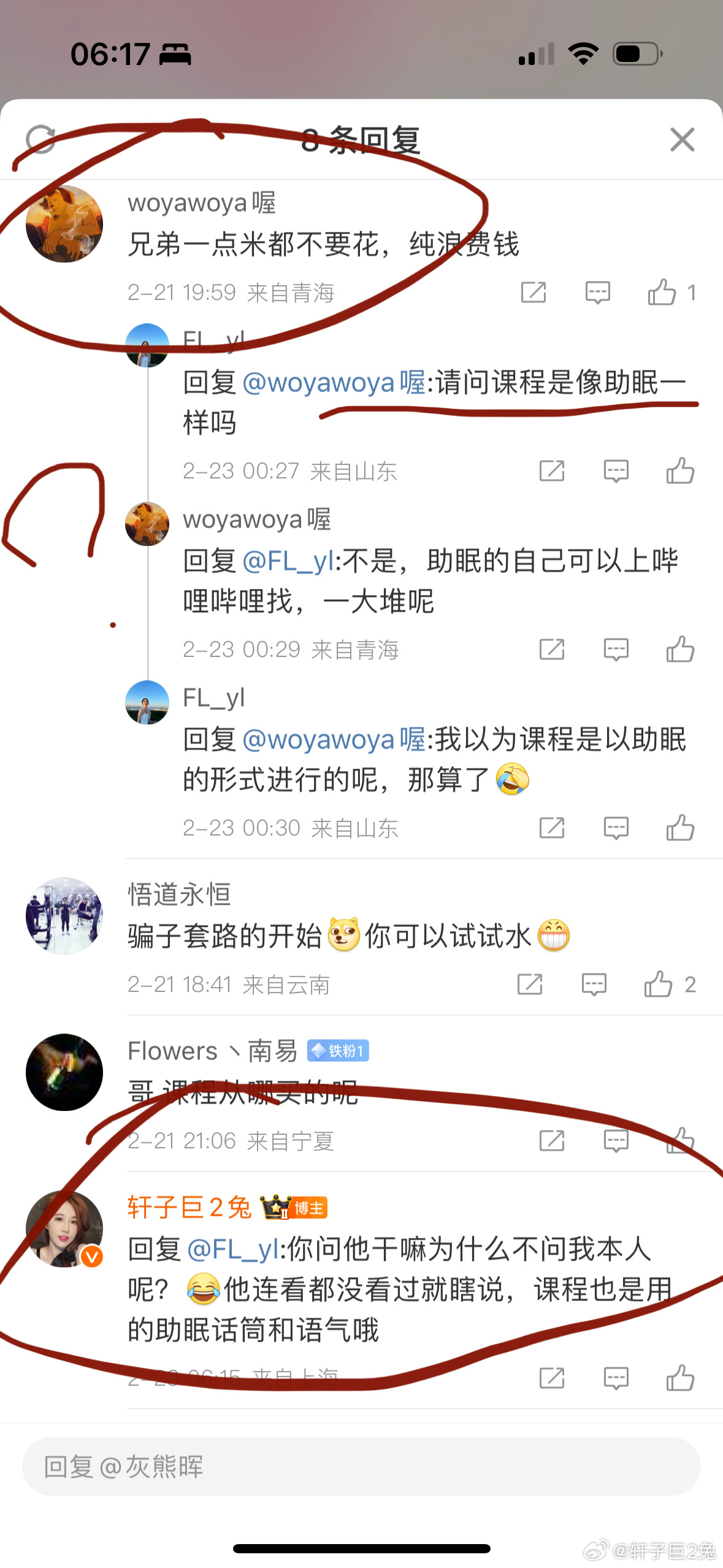Image resolution: width=723 pixels, height=1568 pixels.
Task: Open the @FL_yl mention in 轩子巨2兔's reply
Action: click(232, 1249)
